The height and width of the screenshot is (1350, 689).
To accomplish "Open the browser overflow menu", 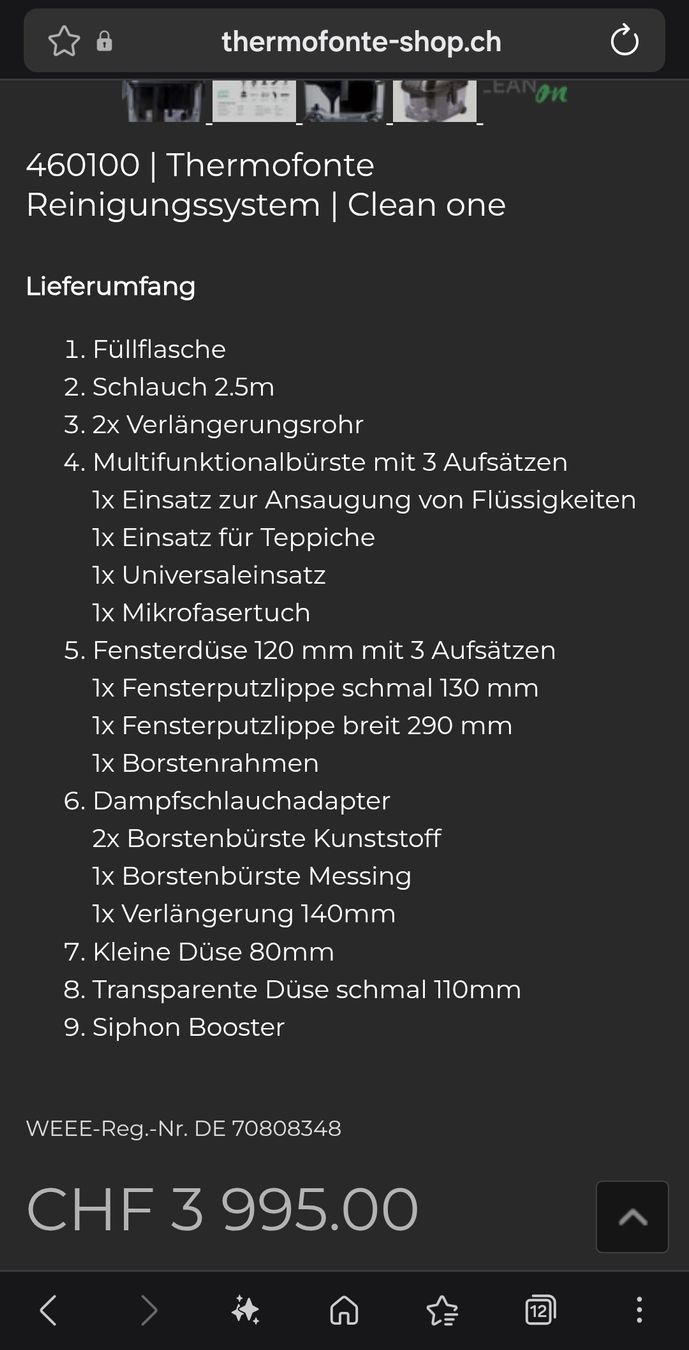I will (639, 1310).
